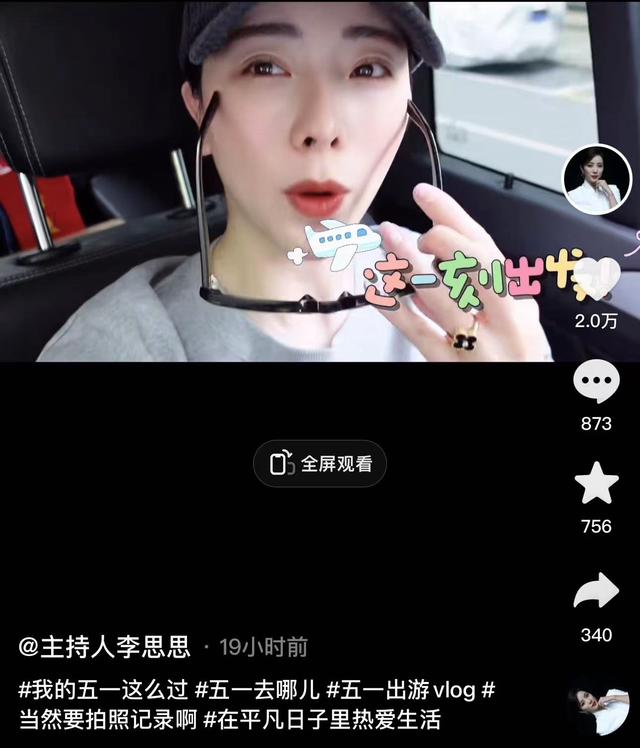
Task: Open hashtag #五一出游vlog
Action: coord(400,690)
